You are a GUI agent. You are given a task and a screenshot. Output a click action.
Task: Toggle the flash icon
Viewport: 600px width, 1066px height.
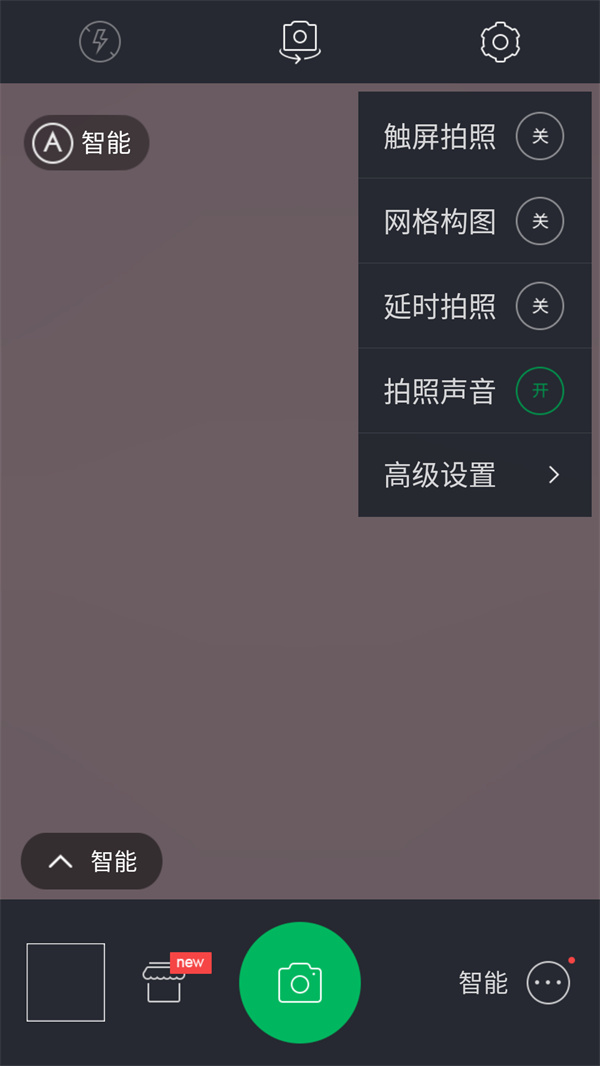pos(100,42)
